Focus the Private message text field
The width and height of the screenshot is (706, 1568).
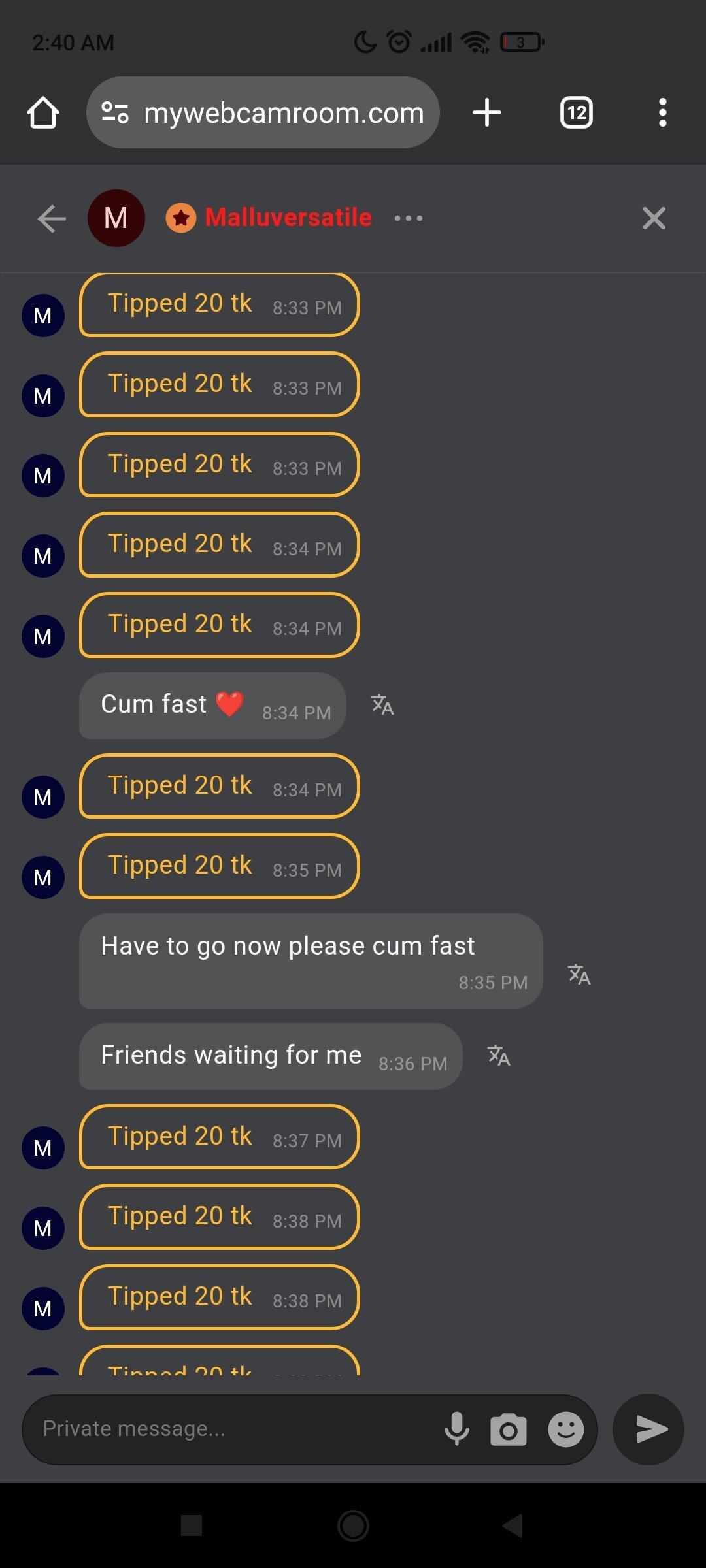[229, 1429]
